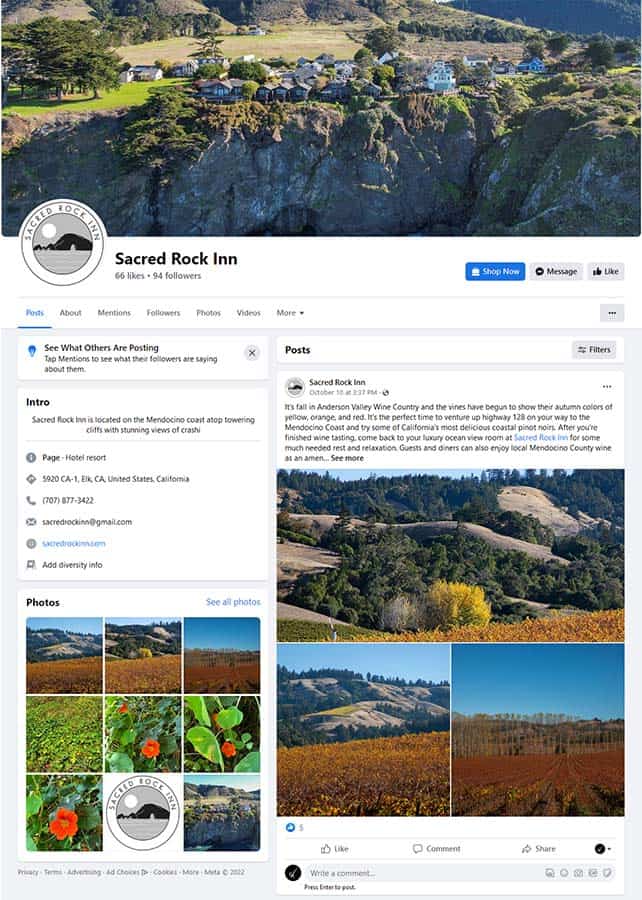Expand the More tab dropdown
The width and height of the screenshot is (642, 900).
click(x=290, y=313)
